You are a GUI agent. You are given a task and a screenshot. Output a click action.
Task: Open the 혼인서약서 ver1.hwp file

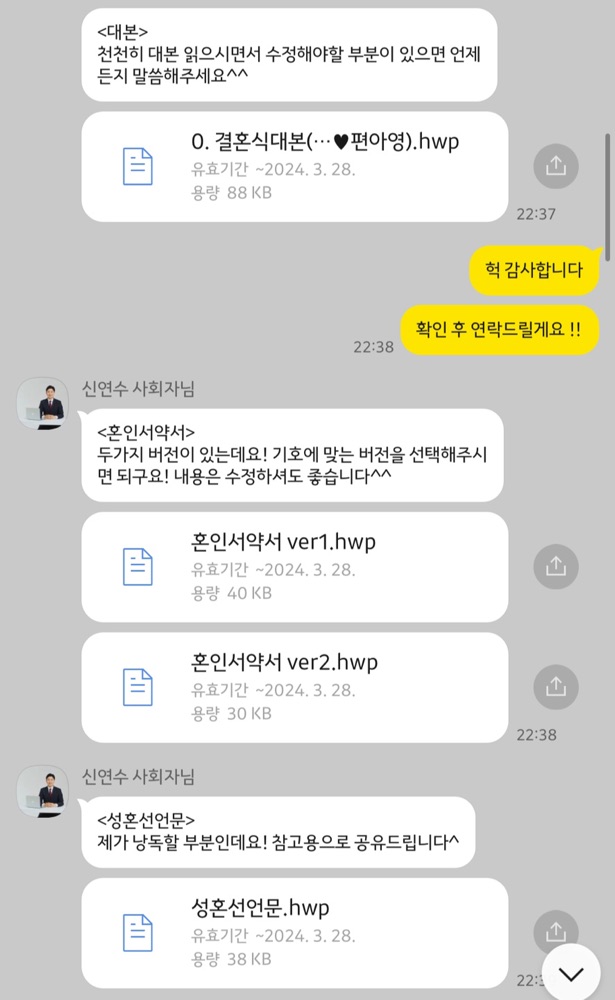tap(295, 567)
